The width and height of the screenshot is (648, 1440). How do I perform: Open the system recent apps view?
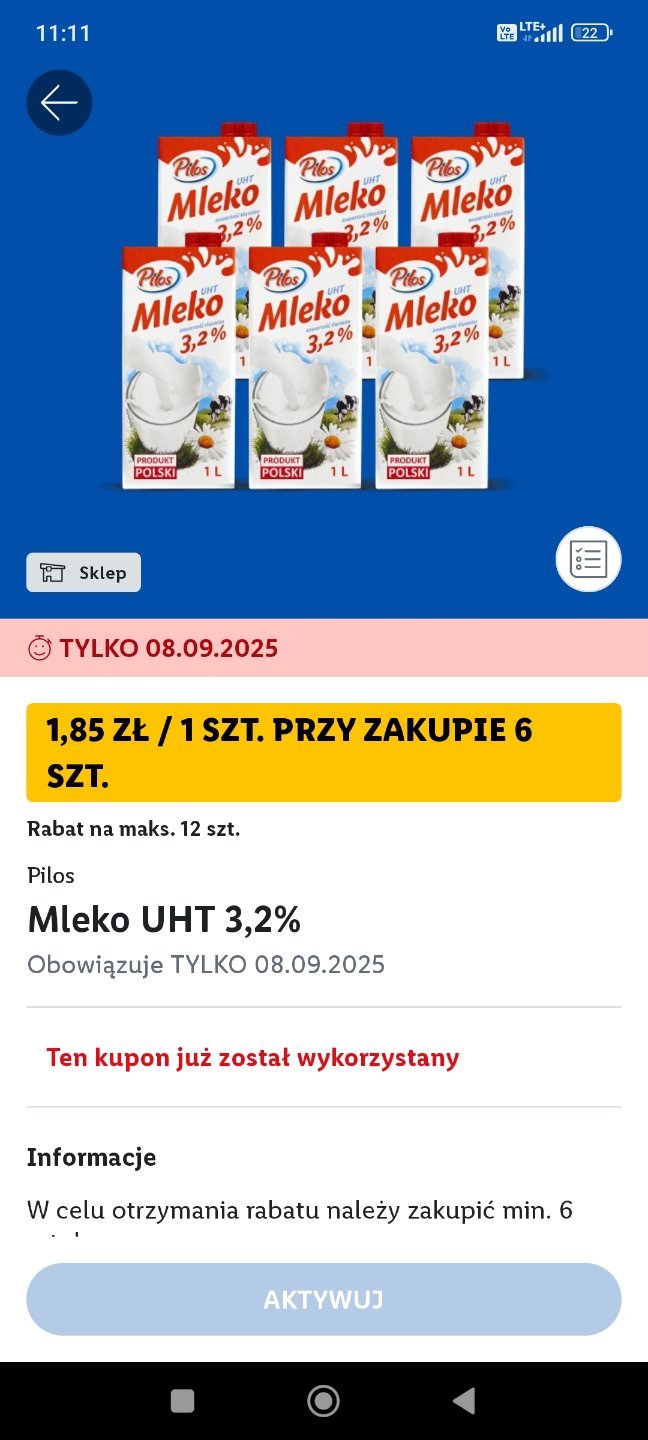point(182,1401)
